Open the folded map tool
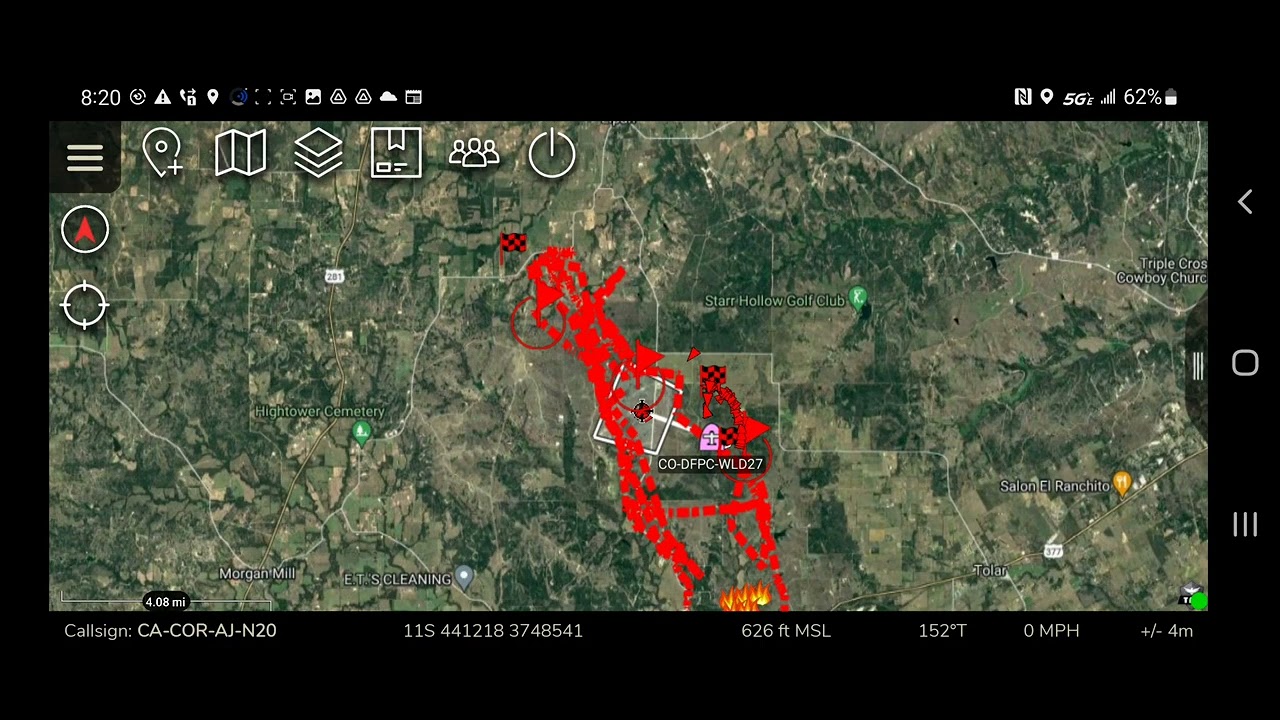This screenshot has width=1280, height=720. coord(240,154)
